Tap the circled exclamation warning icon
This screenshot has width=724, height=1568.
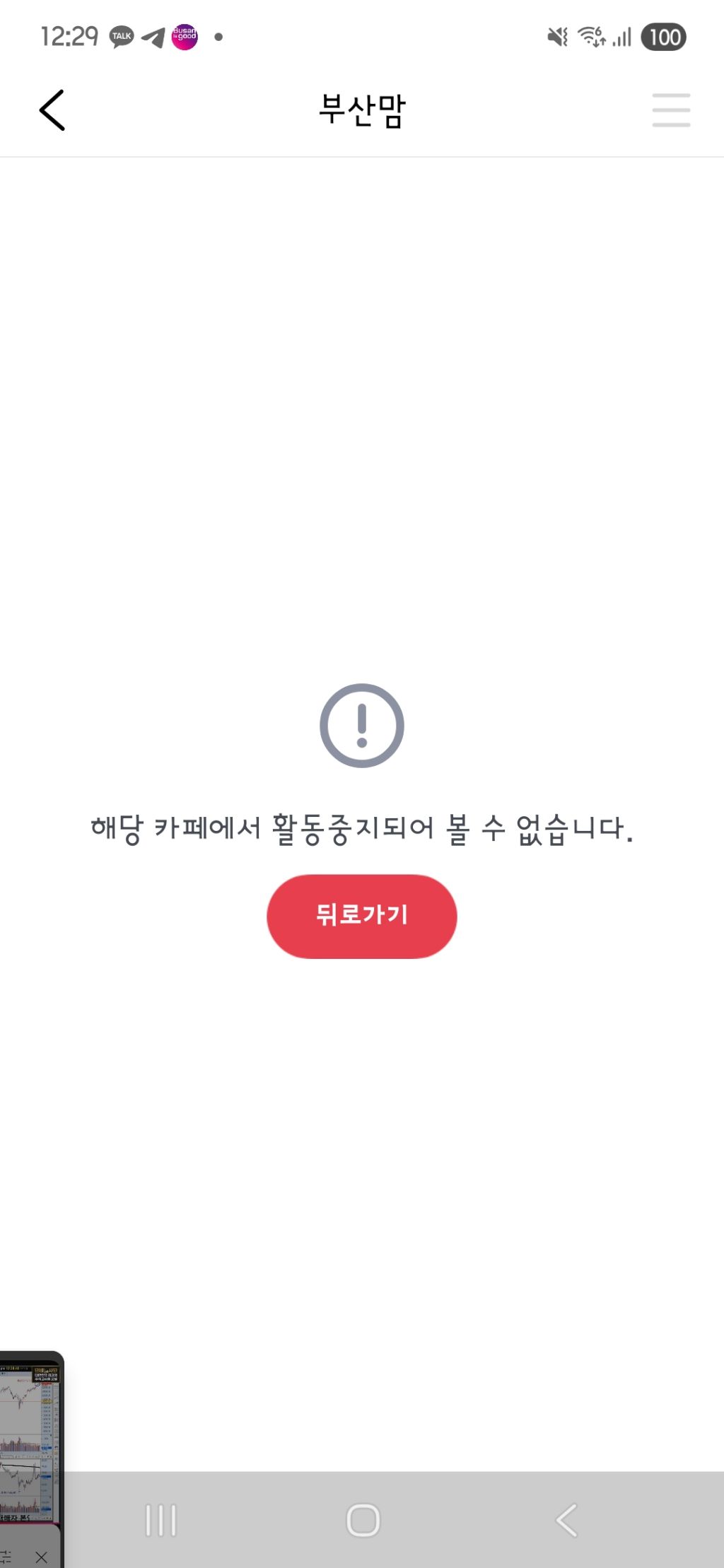pos(362,728)
